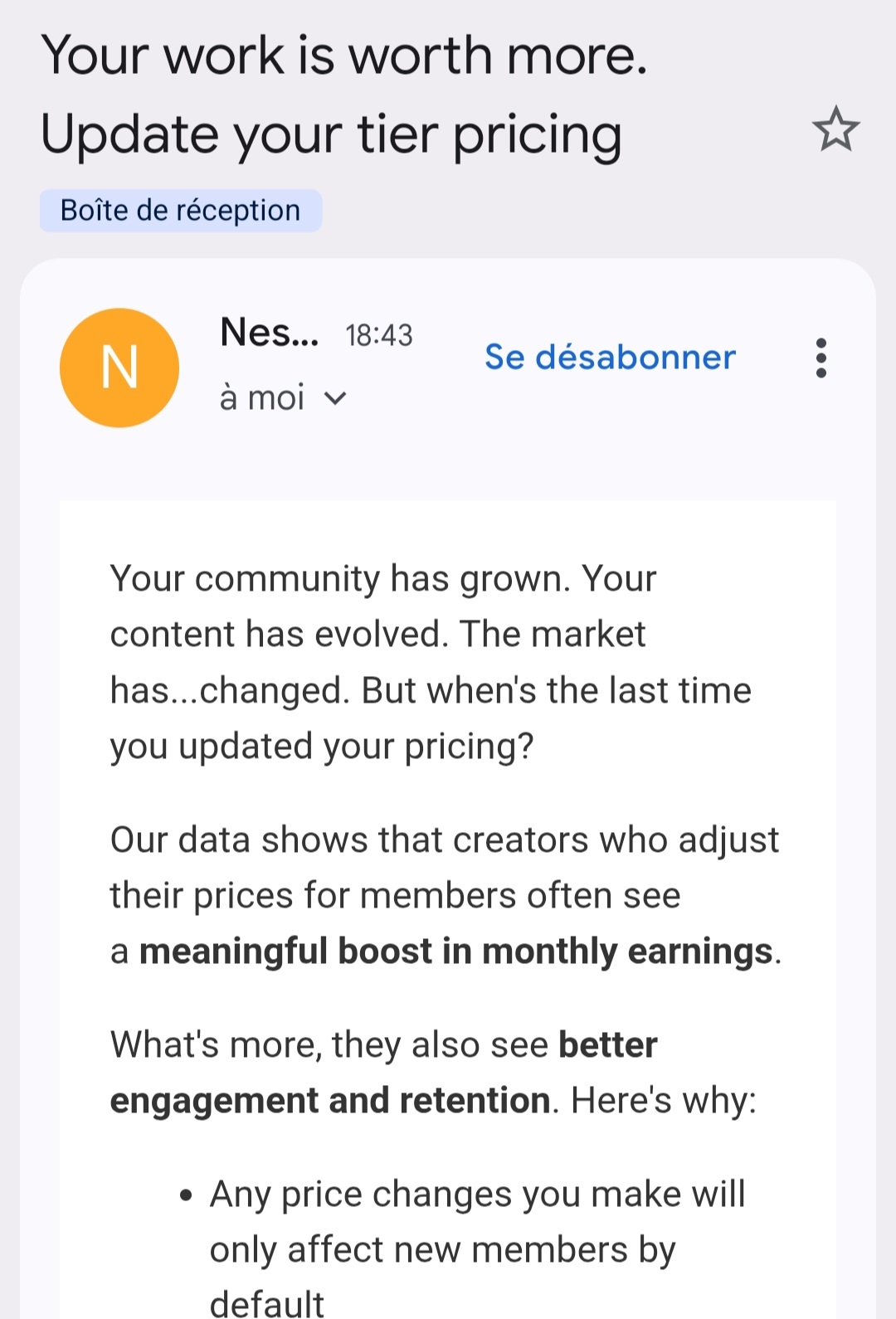The image size is (896, 1319).
Task: Star this email
Action: (835, 129)
